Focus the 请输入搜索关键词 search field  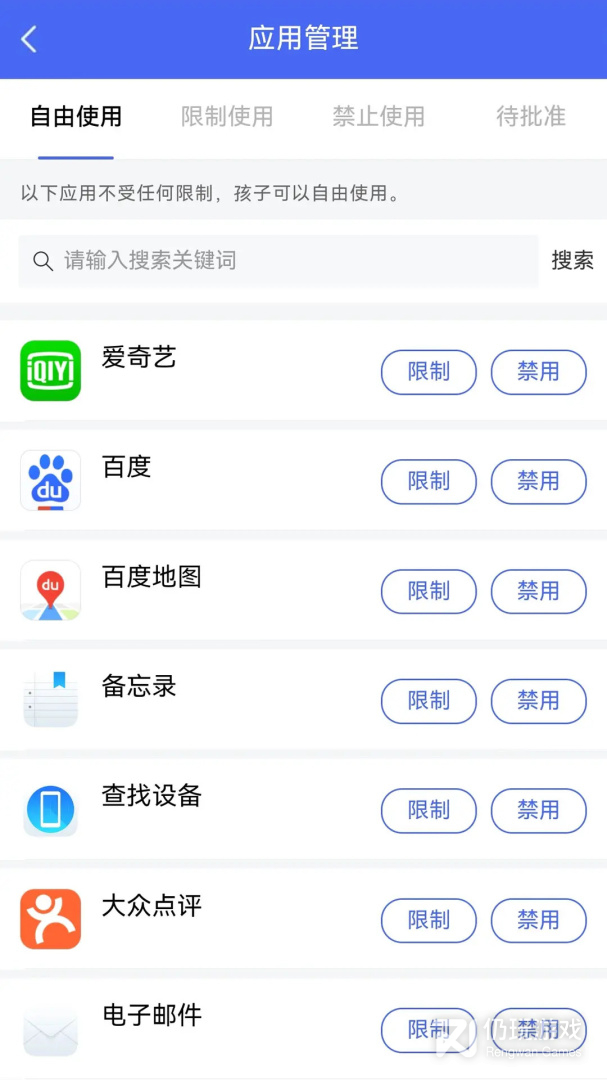[x=278, y=261]
